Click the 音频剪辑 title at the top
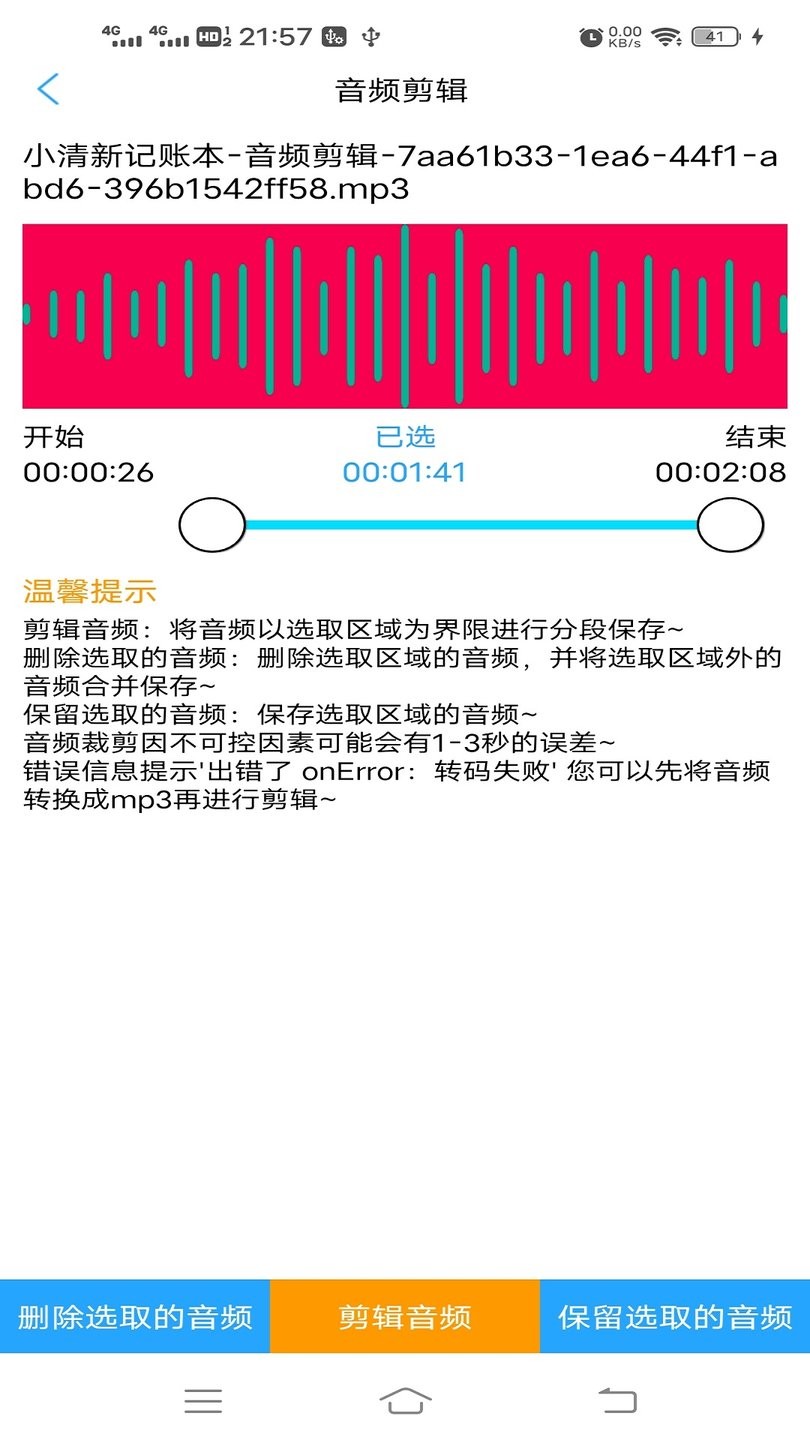Image resolution: width=810 pixels, height=1440 pixels. tap(405, 89)
